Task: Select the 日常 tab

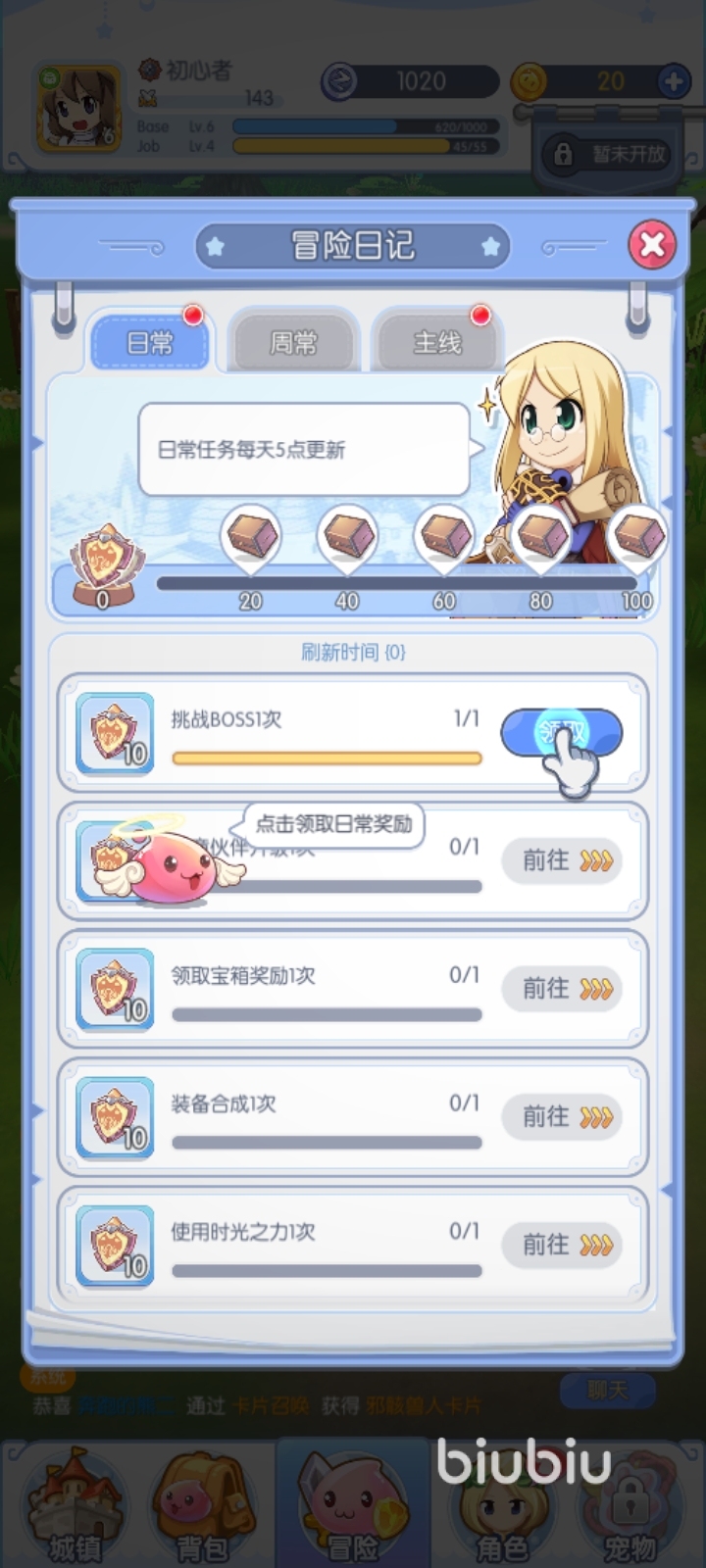Action: click(x=150, y=342)
